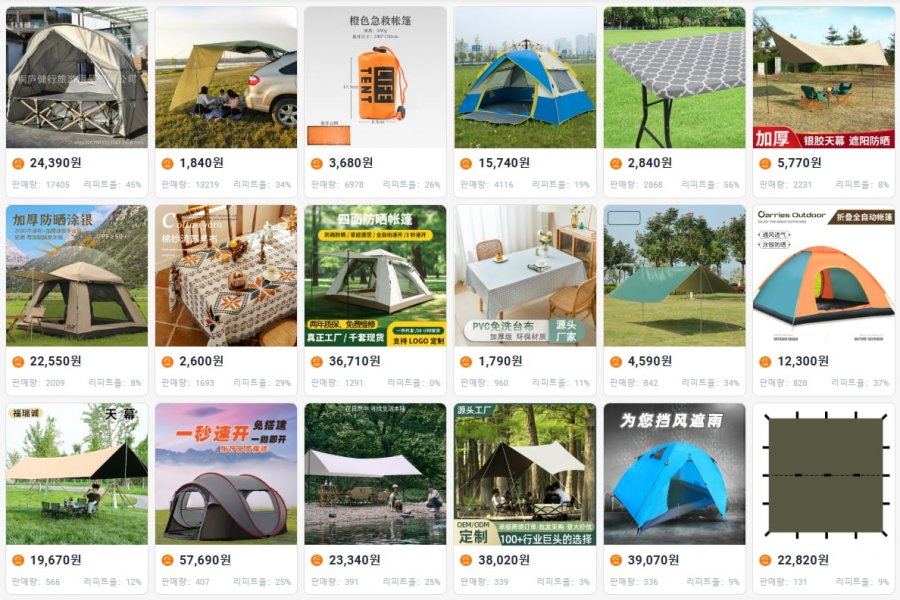900x600 pixels.
Task: View the sun-proof tent priced 22,550원
Action: point(76,276)
